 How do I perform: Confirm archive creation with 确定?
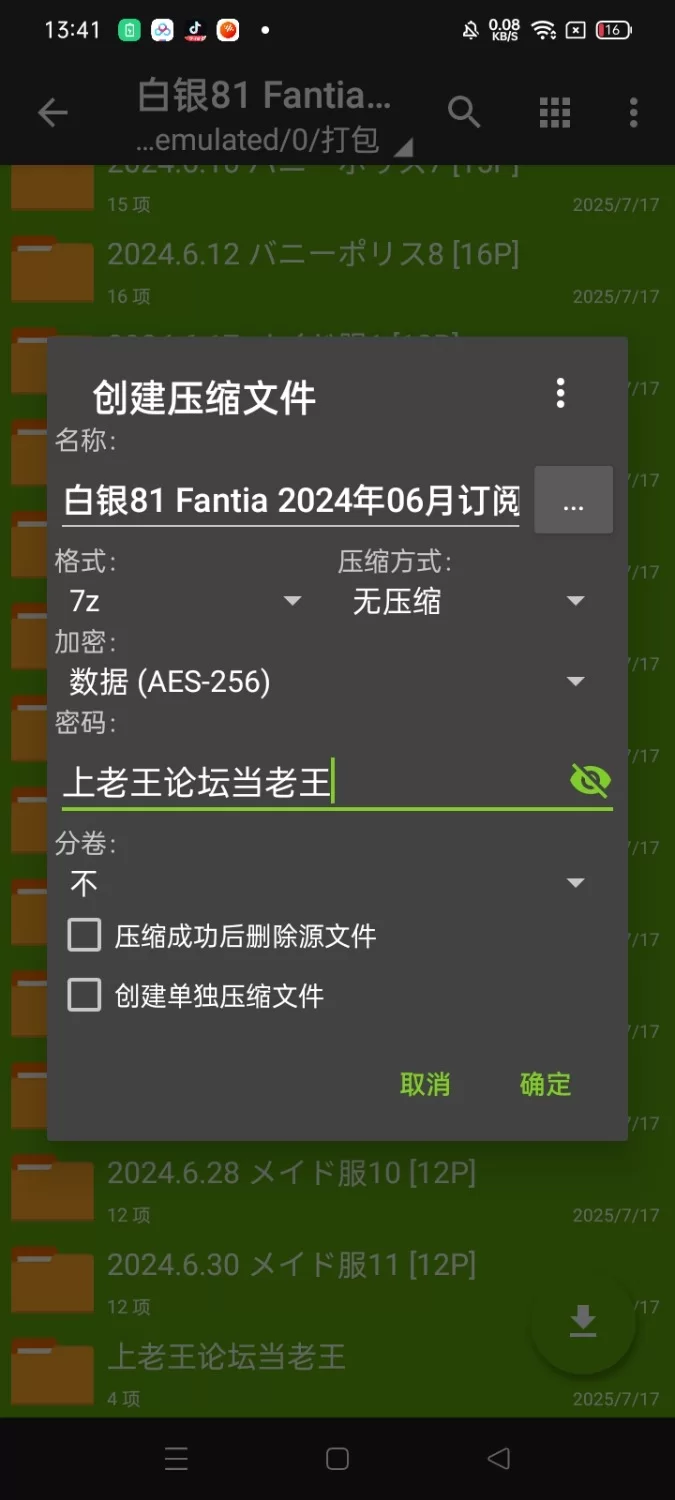[x=545, y=1084]
